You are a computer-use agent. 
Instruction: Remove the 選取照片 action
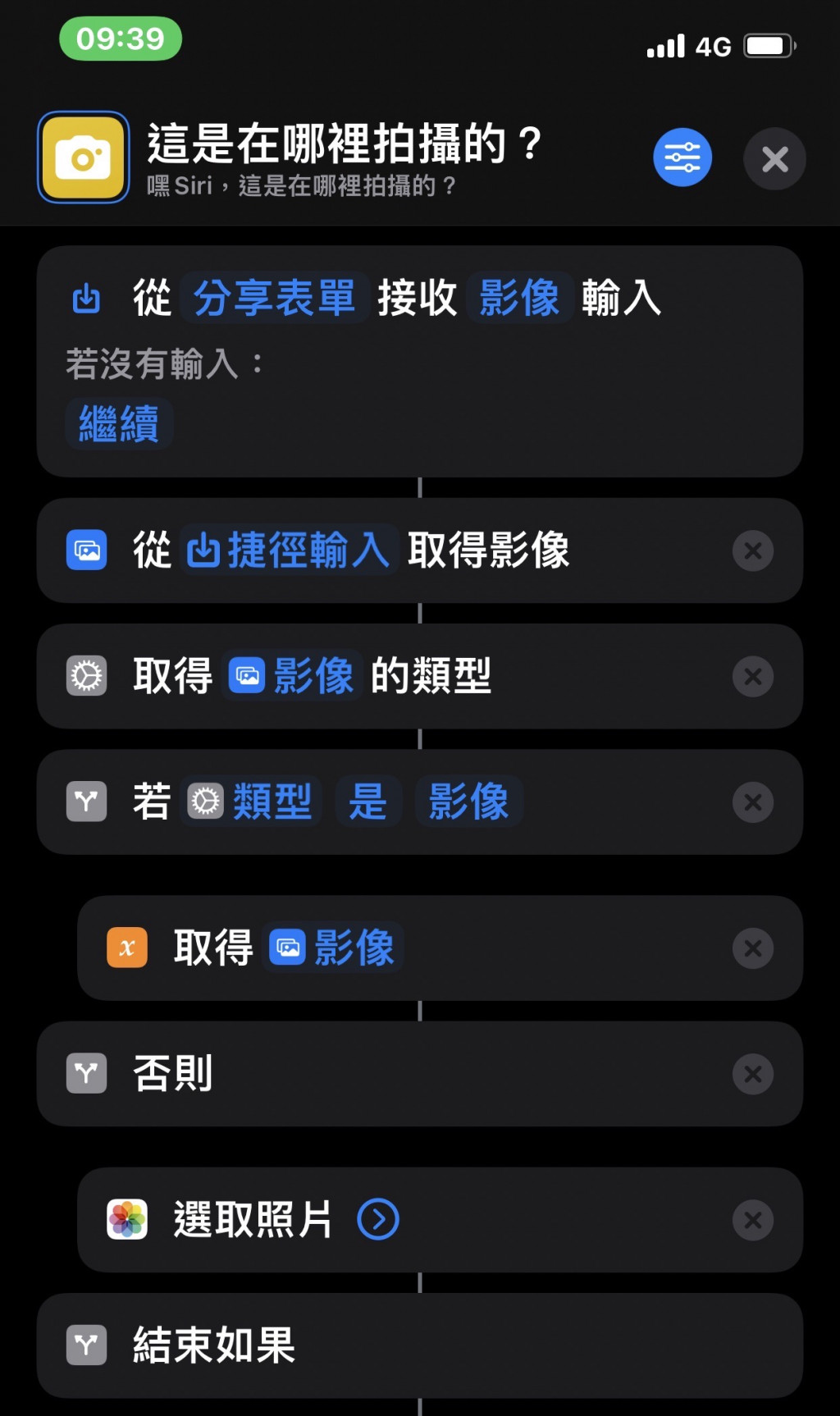point(752,1220)
